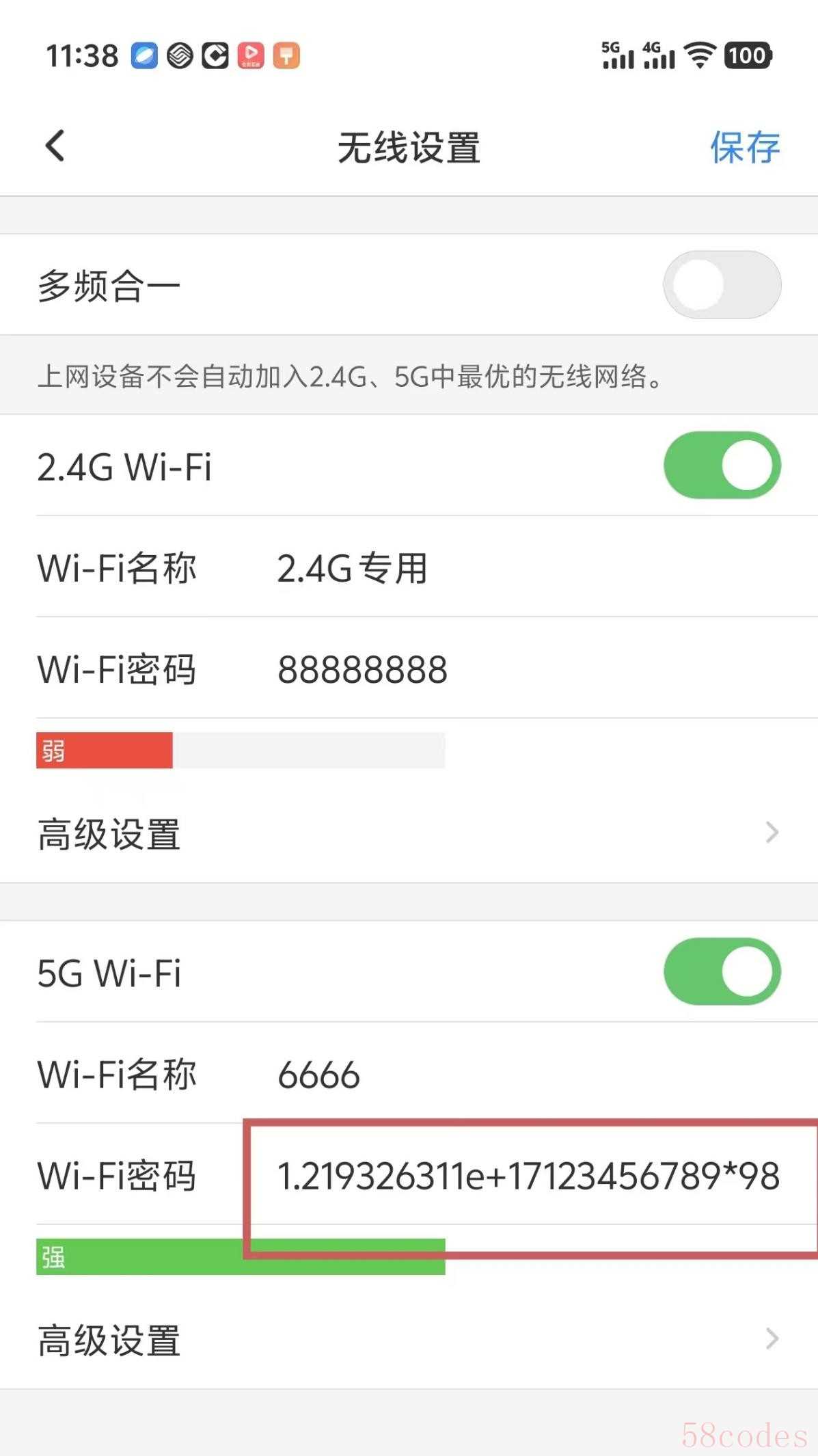818x1456 pixels.
Task: Edit the 5G Wi-Fi password field
Action: pyautogui.click(x=528, y=1176)
